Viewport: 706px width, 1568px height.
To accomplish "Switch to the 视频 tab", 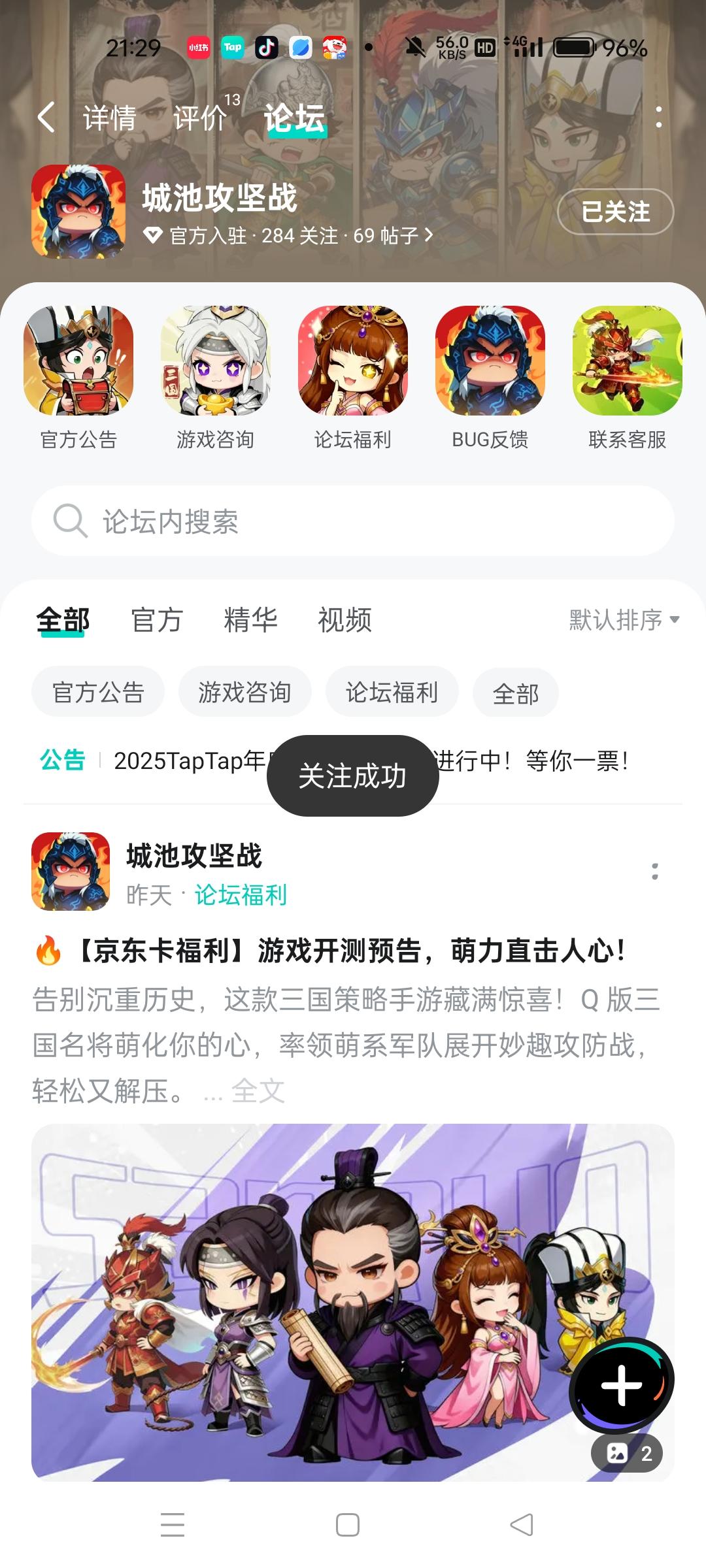I will (345, 619).
